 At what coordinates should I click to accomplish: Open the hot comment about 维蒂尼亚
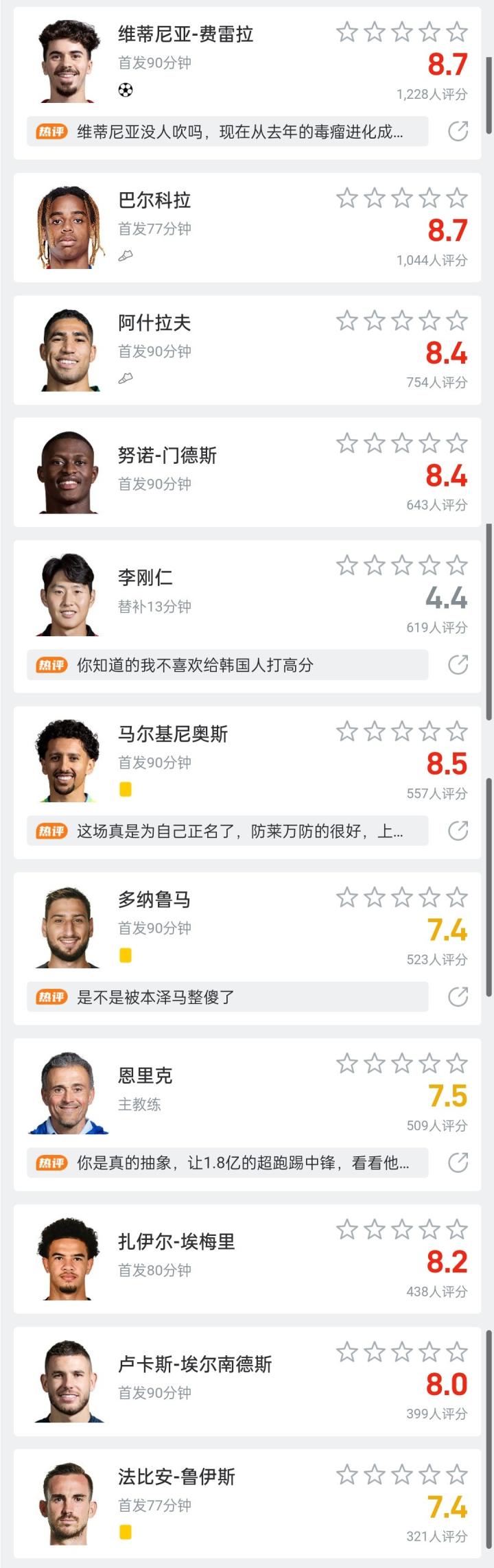[x=239, y=132]
